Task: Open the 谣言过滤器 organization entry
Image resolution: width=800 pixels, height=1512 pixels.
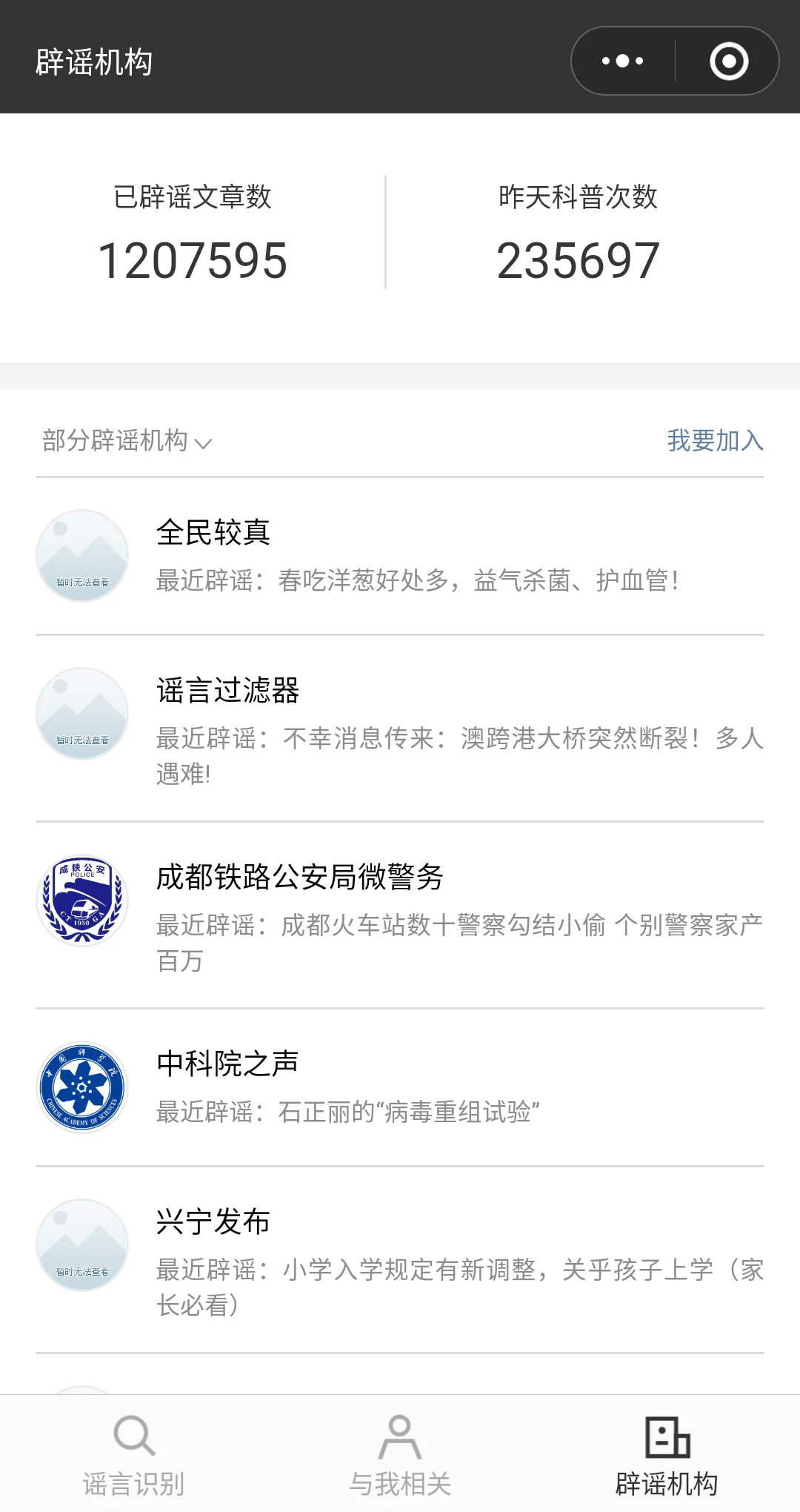Action: pyautogui.click(x=400, y=729)
